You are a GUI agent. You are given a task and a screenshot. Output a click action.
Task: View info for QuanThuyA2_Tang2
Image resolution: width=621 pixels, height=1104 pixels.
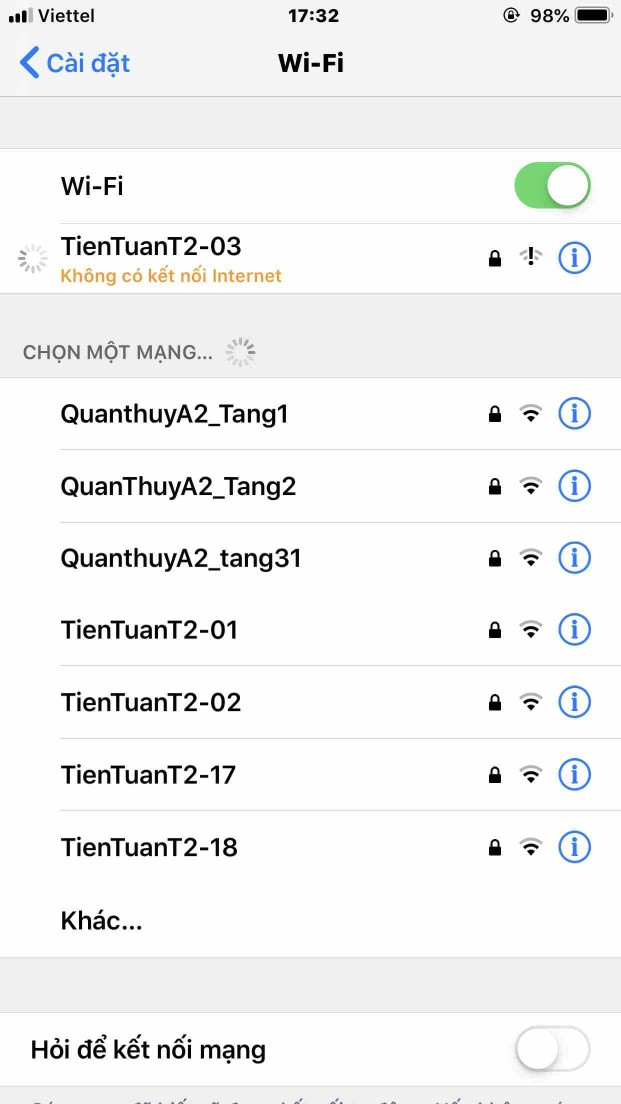pos(574,487)
